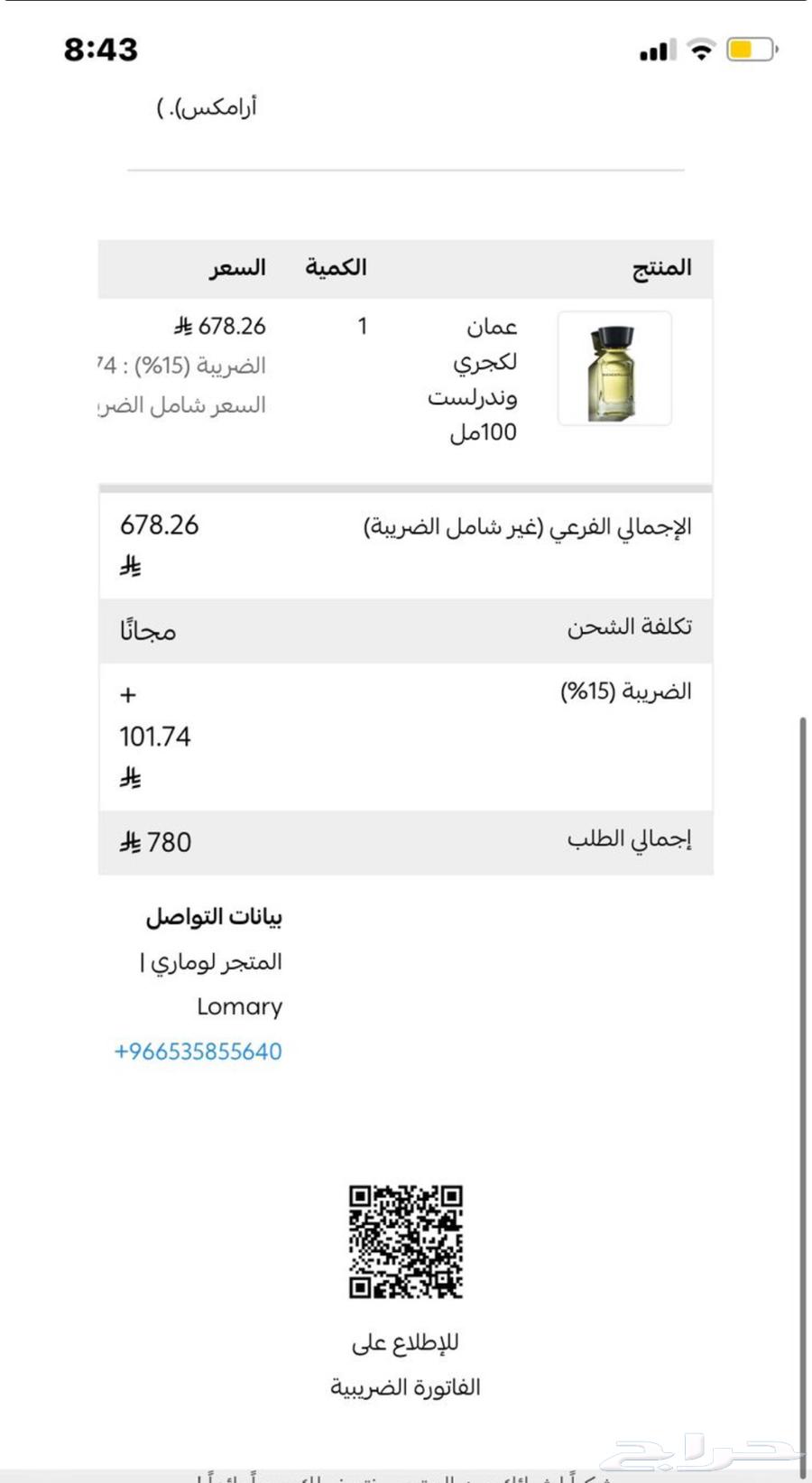
Task: Tap the Riyal currency icon beside 780
Action: click(x=132, y=842)
